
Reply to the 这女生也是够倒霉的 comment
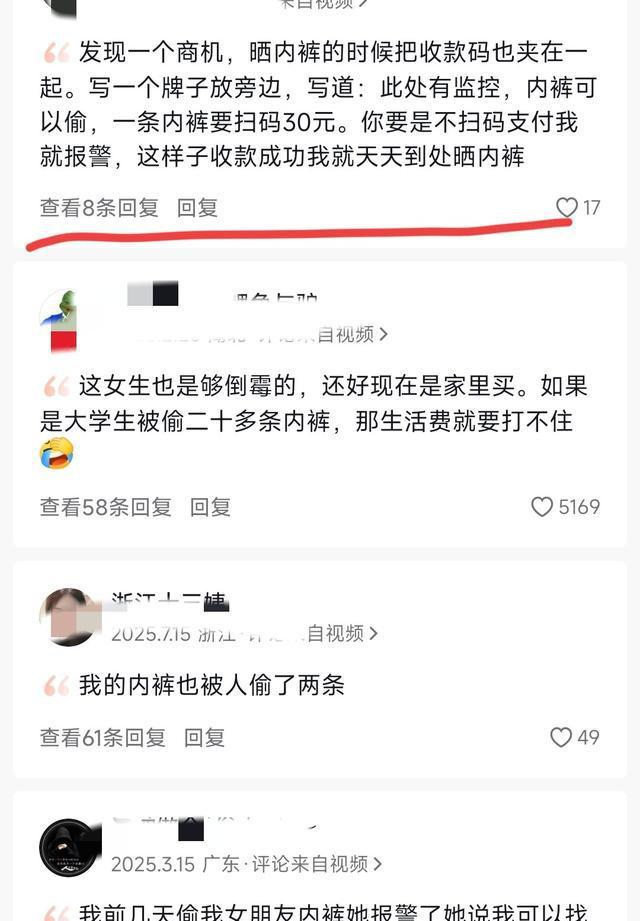tap(210, 507)
